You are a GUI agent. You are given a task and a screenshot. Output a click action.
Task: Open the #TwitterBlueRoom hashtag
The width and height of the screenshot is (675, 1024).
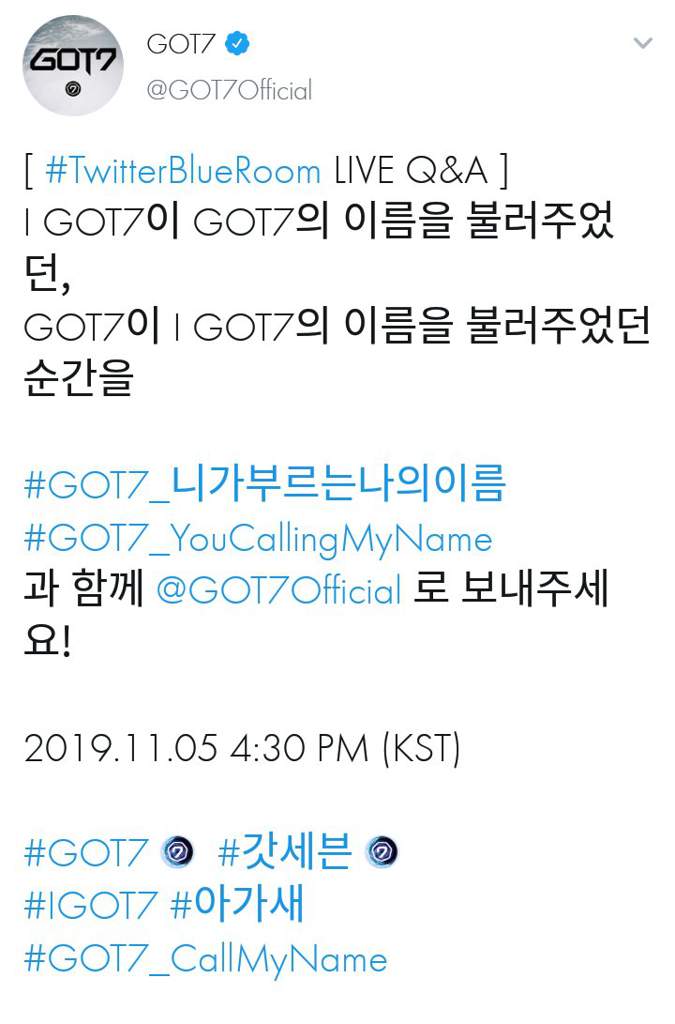point(183,171)
